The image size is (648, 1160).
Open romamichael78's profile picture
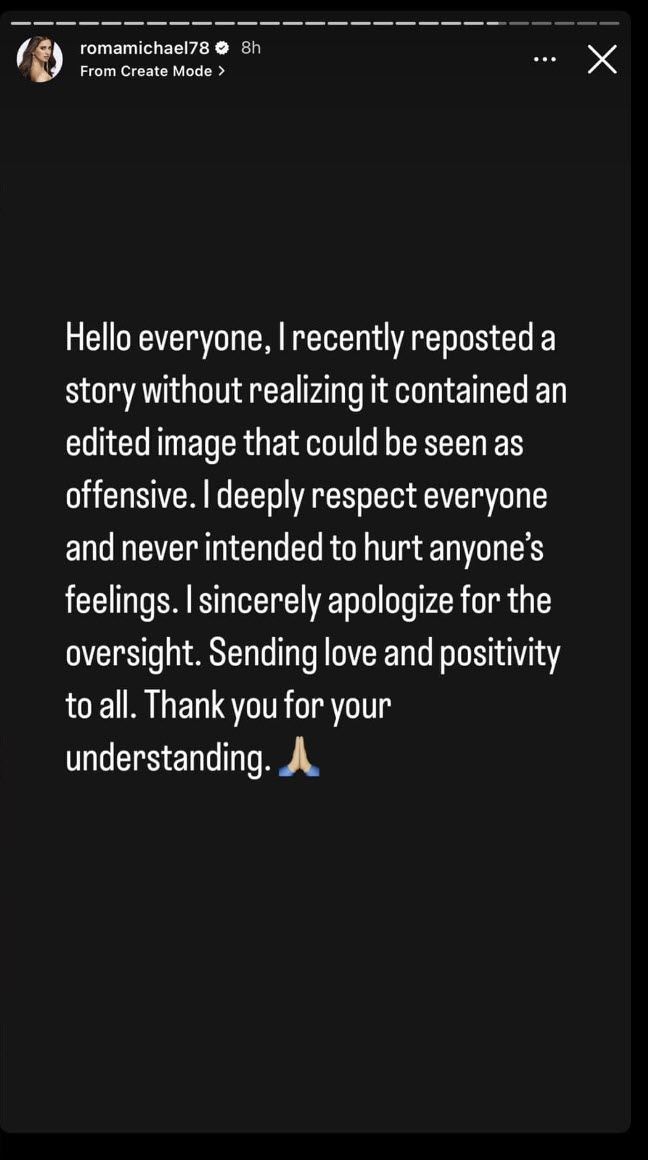[40, 60]
